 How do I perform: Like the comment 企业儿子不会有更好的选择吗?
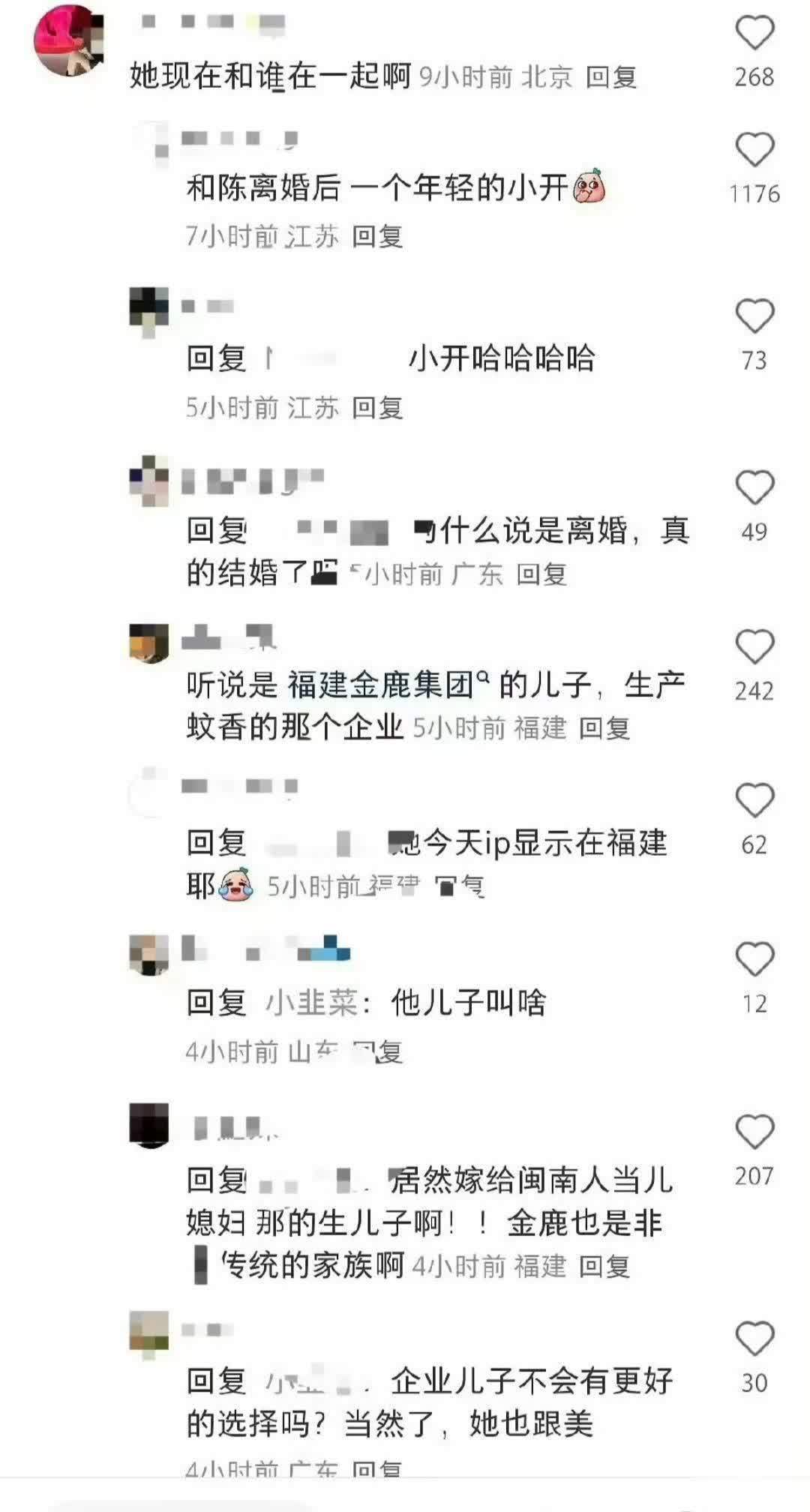[754, 1339]
